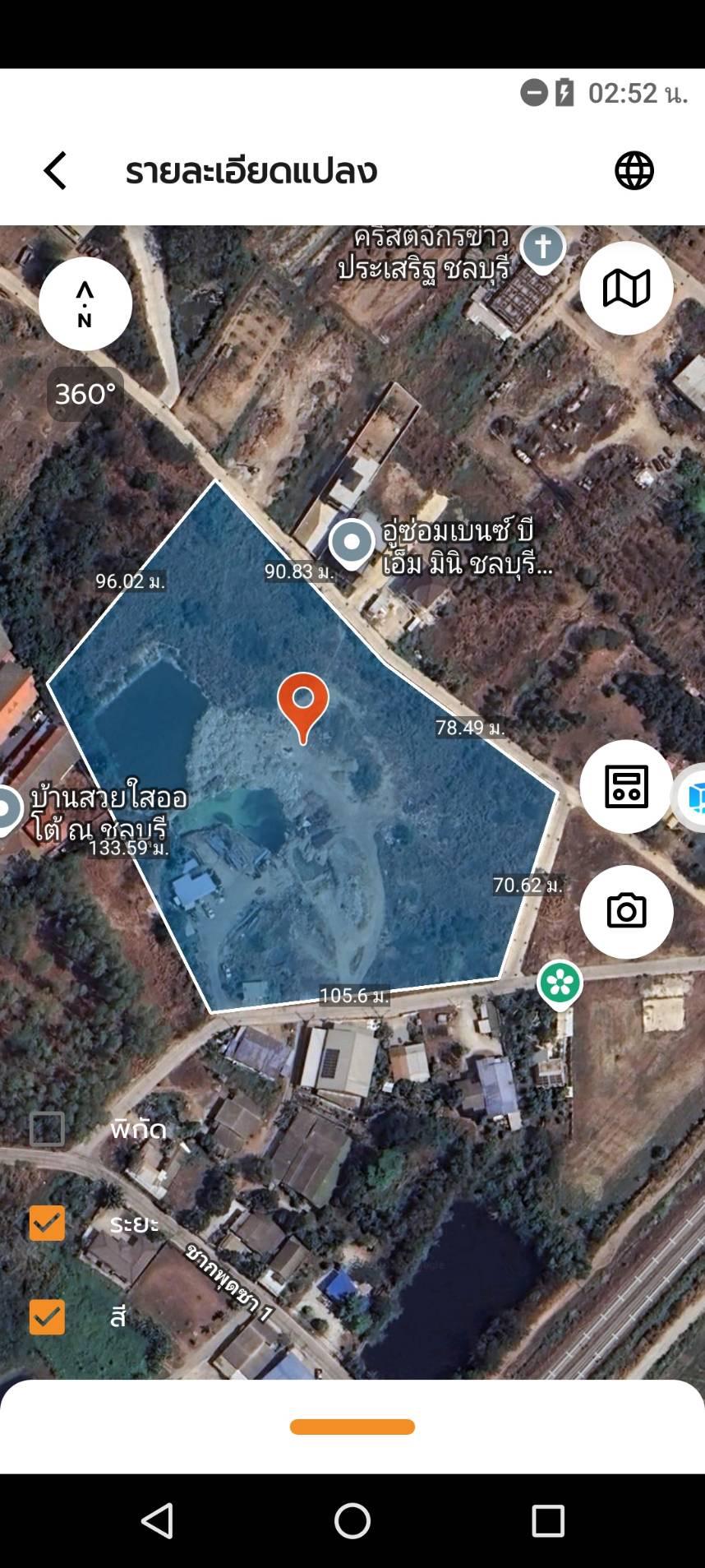Viewport: 705px width, 1568px height.
Task: Uncheck the สี checkbox
Action: click(47, 1316)
